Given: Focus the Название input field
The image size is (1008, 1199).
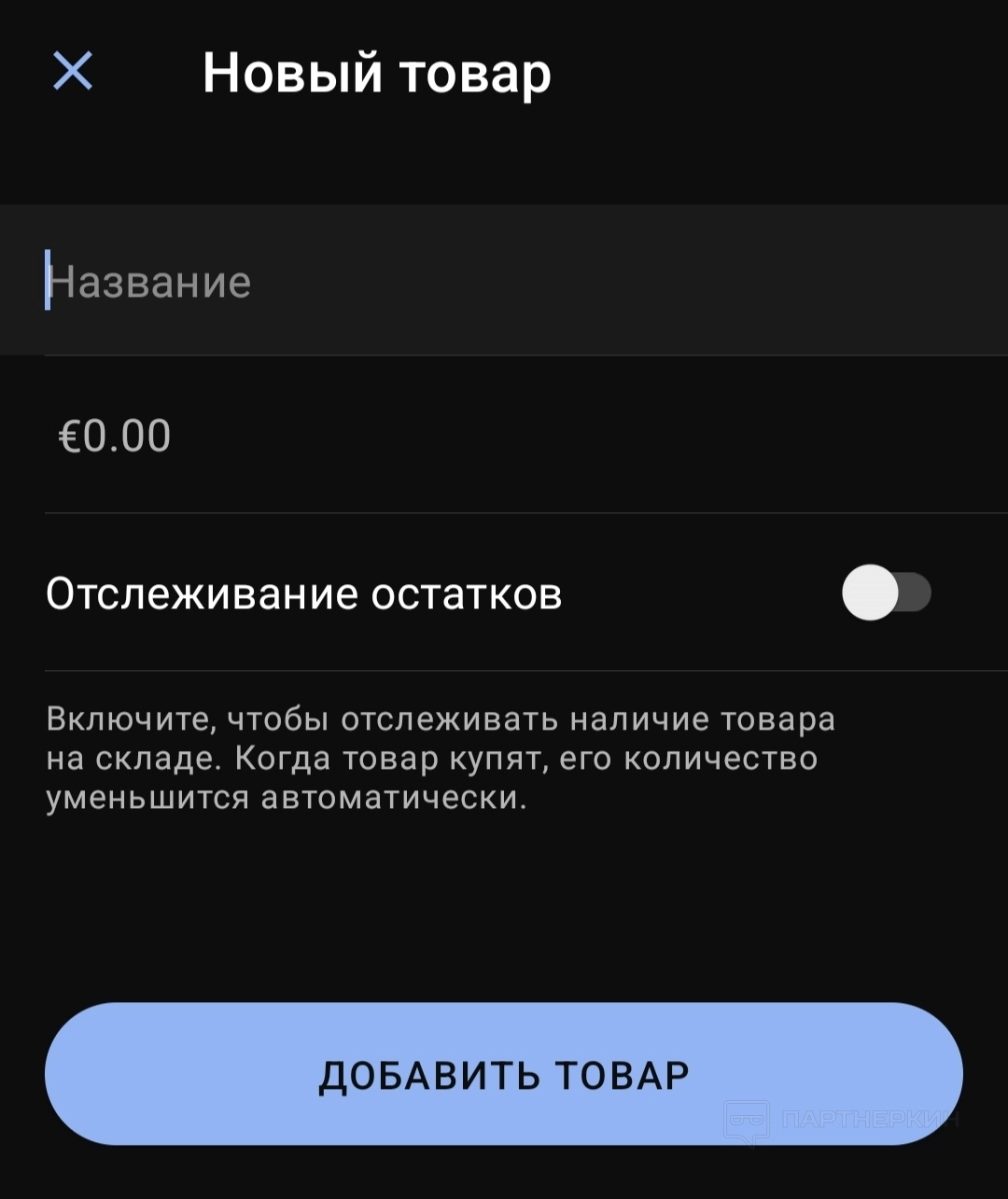Looking at the screenshot, I should (x=504, y=281).
